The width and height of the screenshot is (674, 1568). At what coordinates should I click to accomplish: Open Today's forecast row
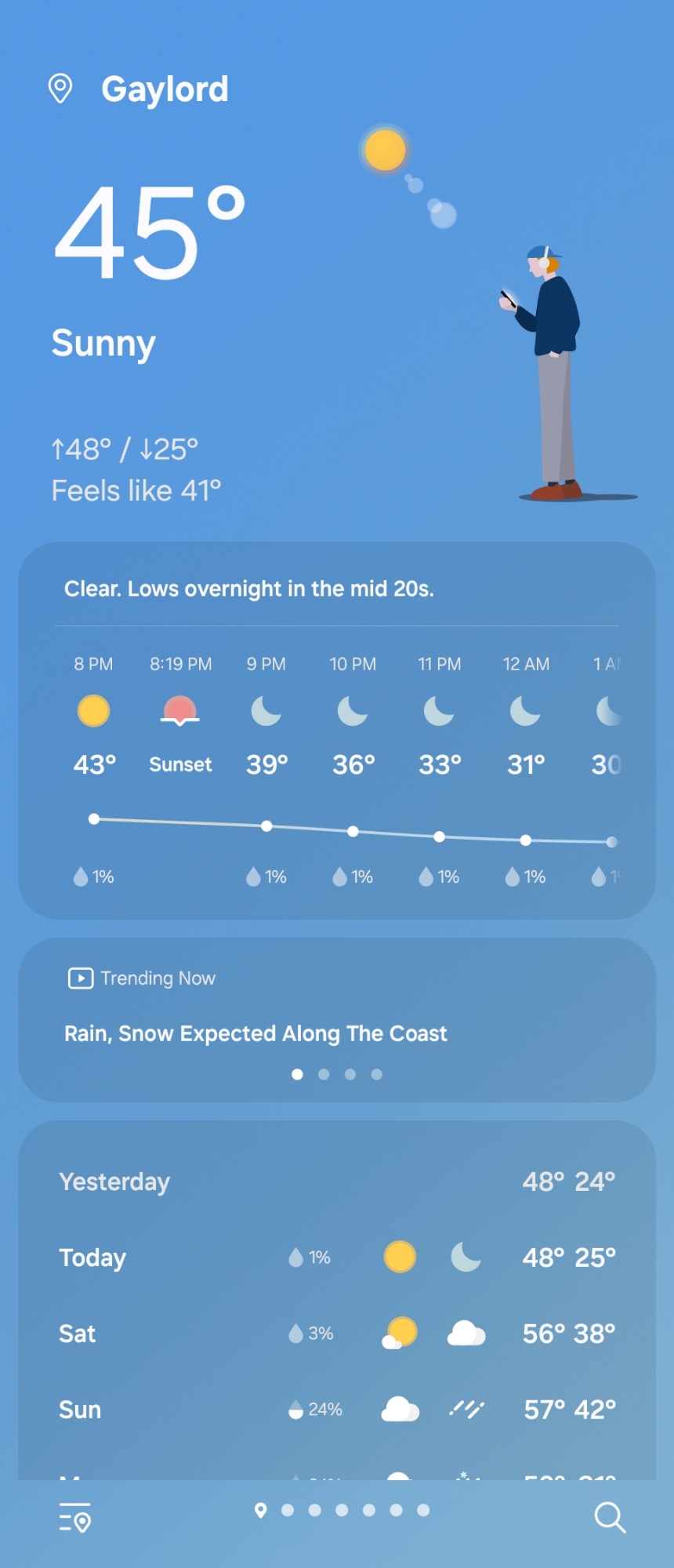point(337,1258)
